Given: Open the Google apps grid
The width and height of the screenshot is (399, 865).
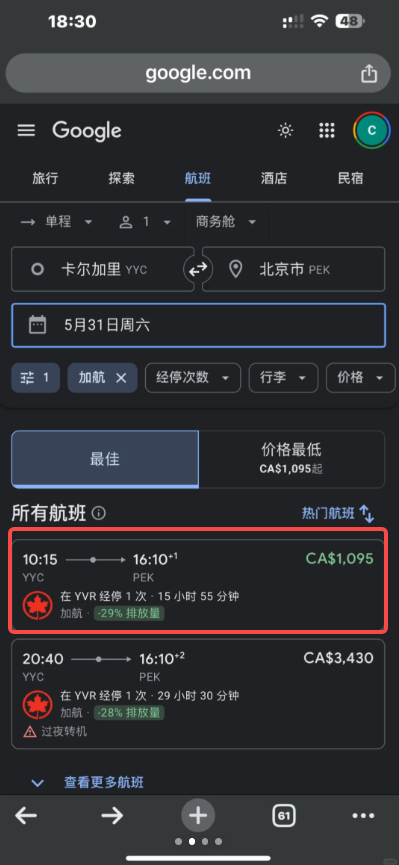Looking at the screenshot, I should click(x=327, y=130).
